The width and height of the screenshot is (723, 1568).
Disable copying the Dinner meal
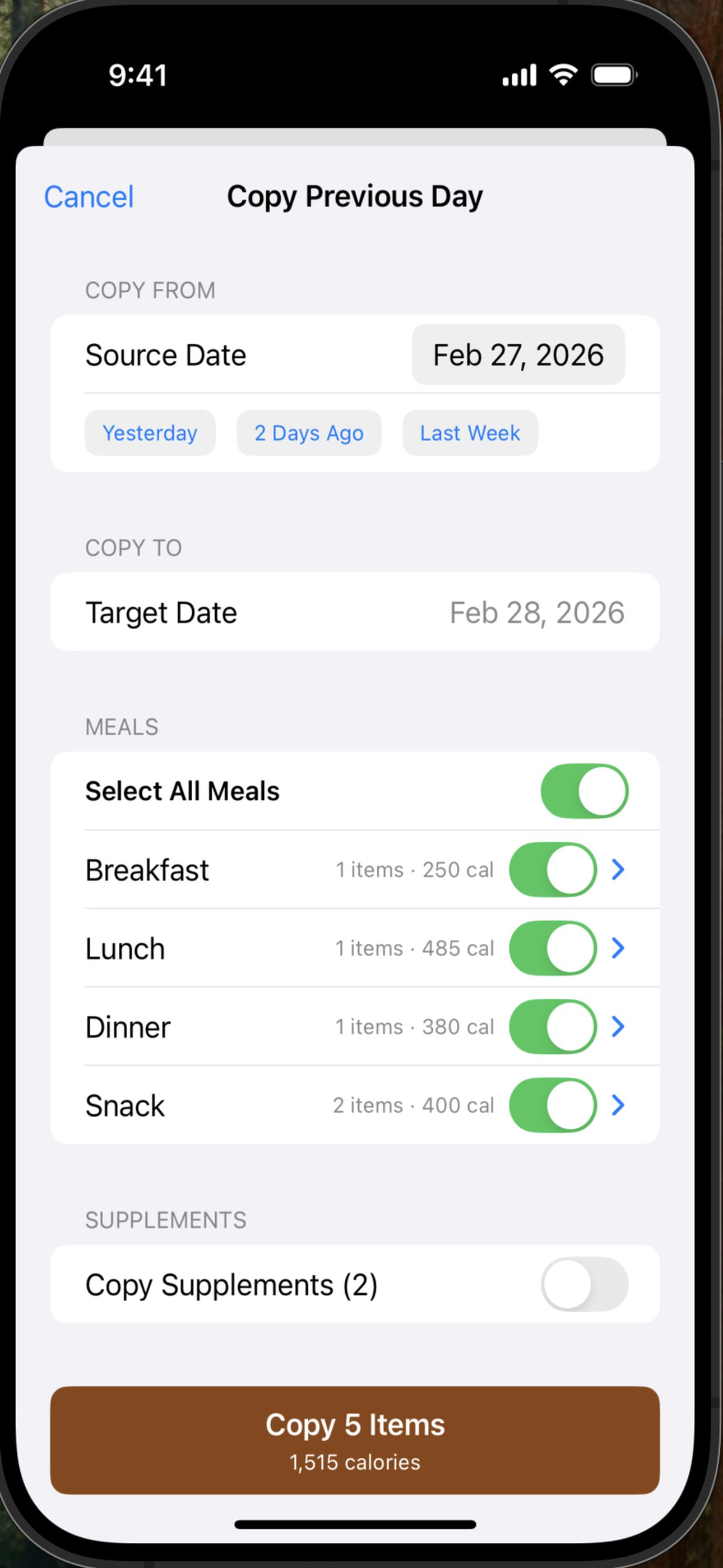(553, 1026)
